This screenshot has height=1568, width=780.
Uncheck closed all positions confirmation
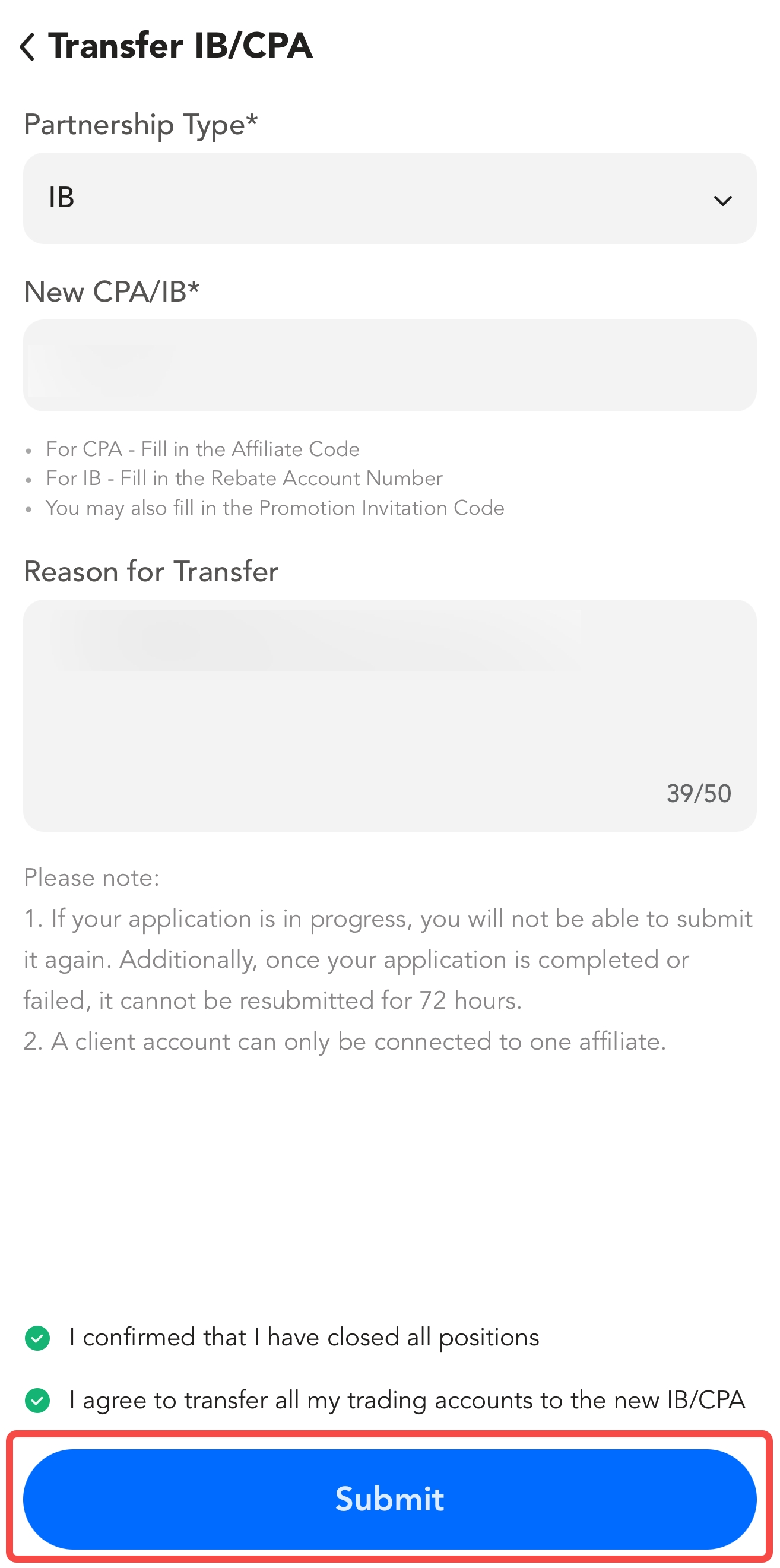38,1338
